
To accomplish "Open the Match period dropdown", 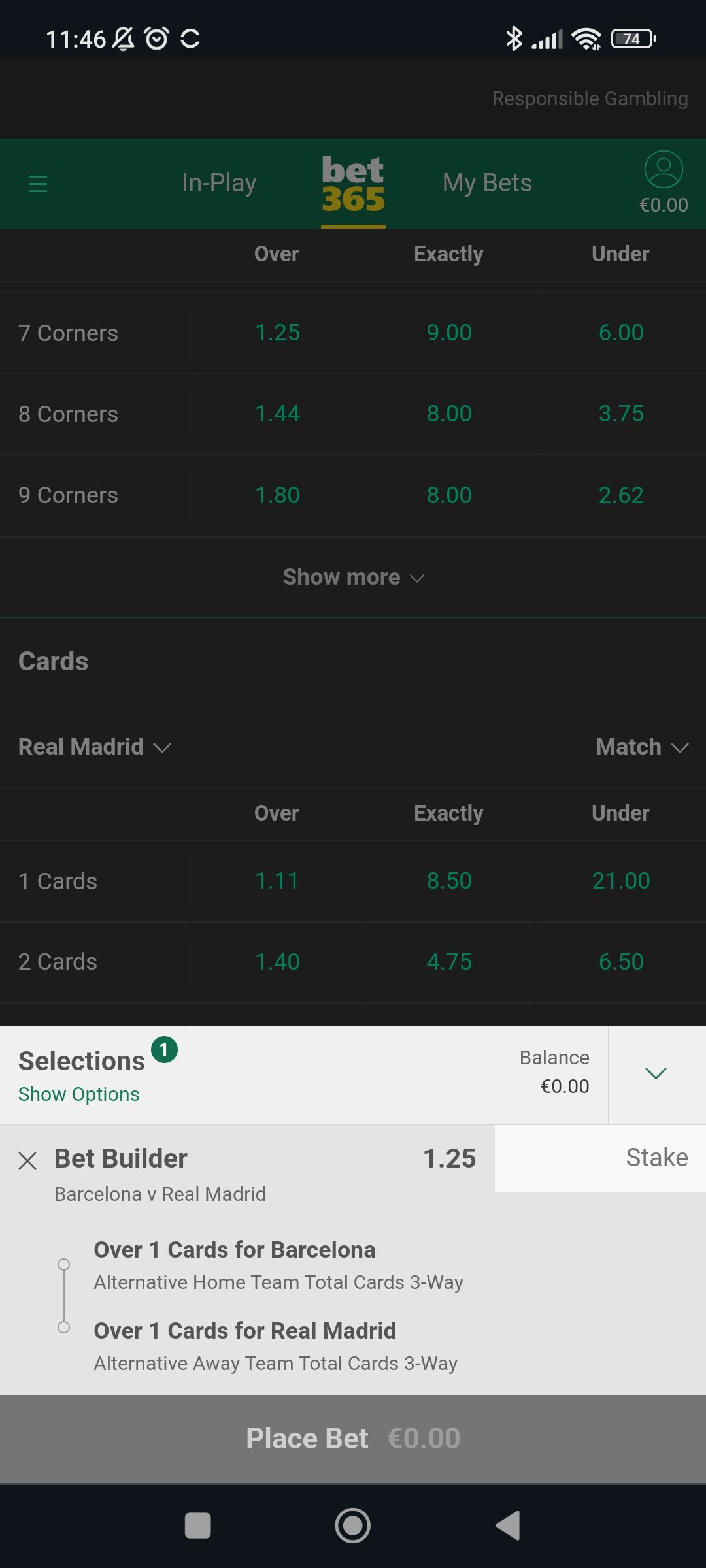I will coord(642,747).
